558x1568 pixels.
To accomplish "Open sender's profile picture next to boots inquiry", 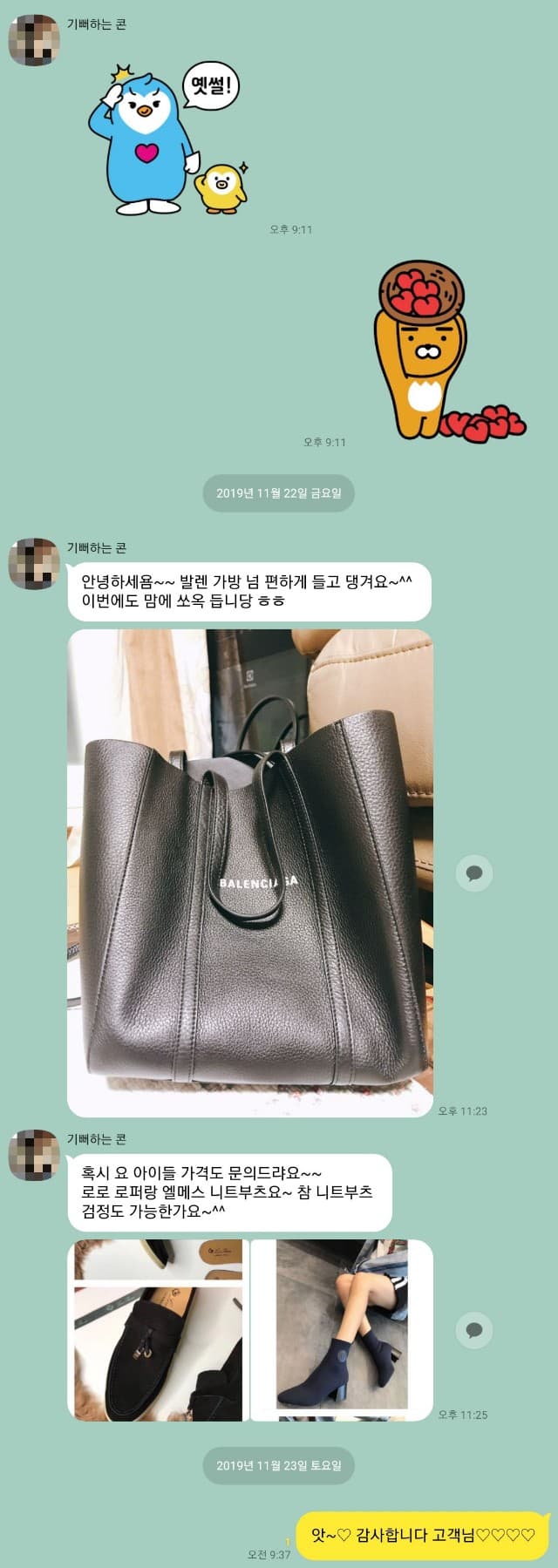I will point(34,1154).
